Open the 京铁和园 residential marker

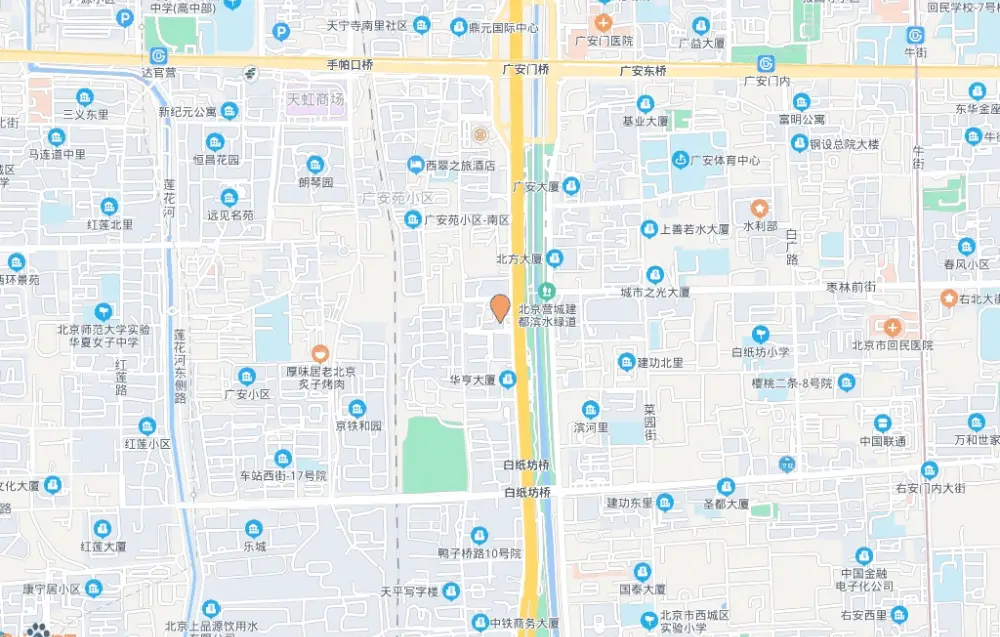pyautogui.click(x=357, y=408)
